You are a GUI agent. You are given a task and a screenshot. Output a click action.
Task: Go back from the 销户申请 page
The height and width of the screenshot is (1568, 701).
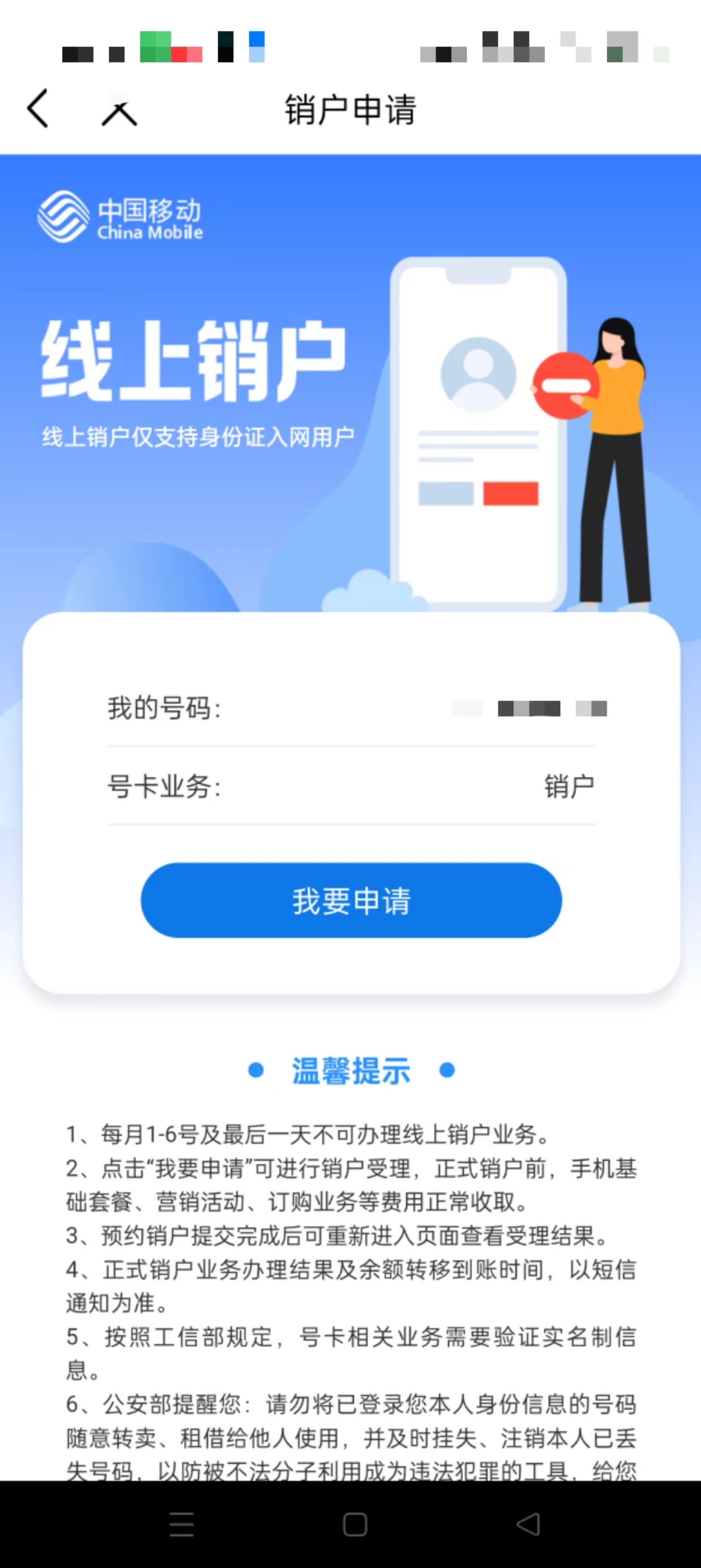point(38,109)
